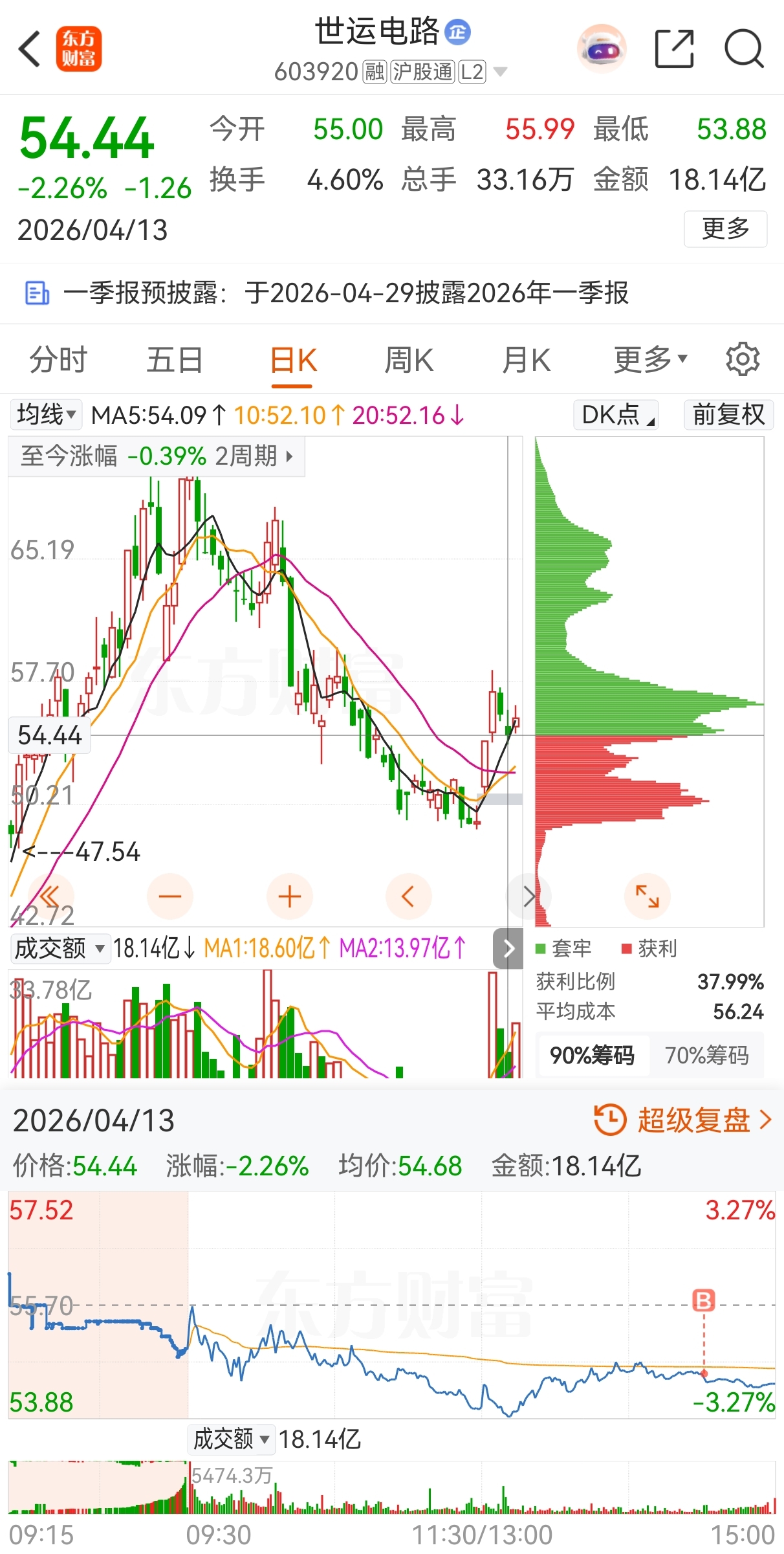The width and height of the screenshot is (784, 1554).
Task: Tap 更多 button for more quote data
Action: [726, 228]
